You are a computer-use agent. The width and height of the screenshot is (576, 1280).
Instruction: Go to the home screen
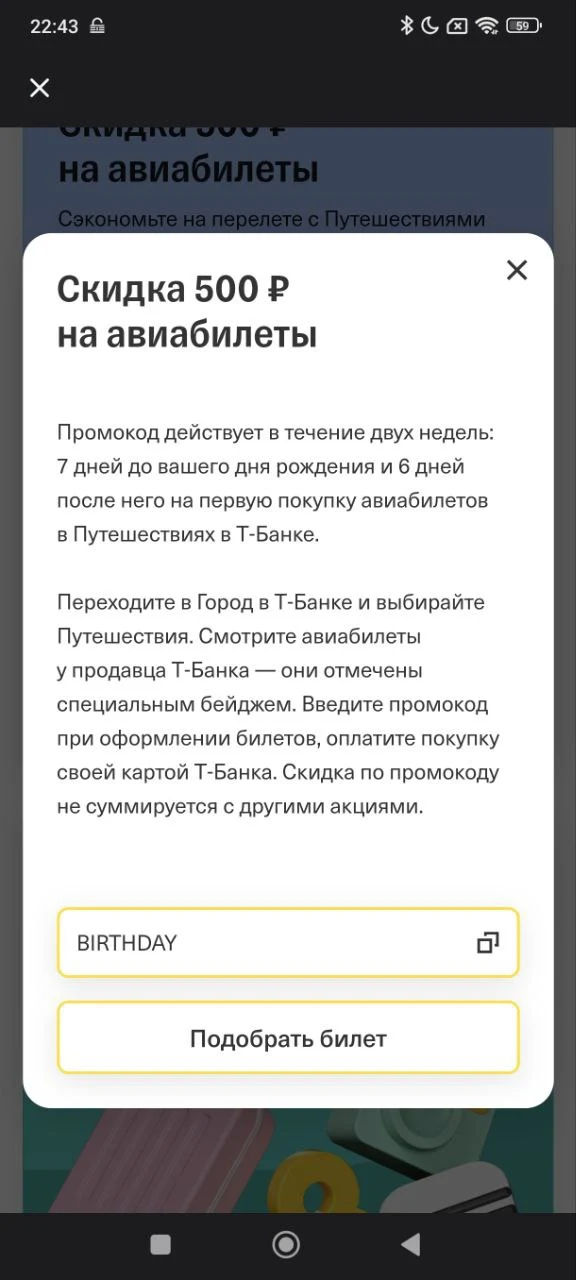pos(286,1243)
